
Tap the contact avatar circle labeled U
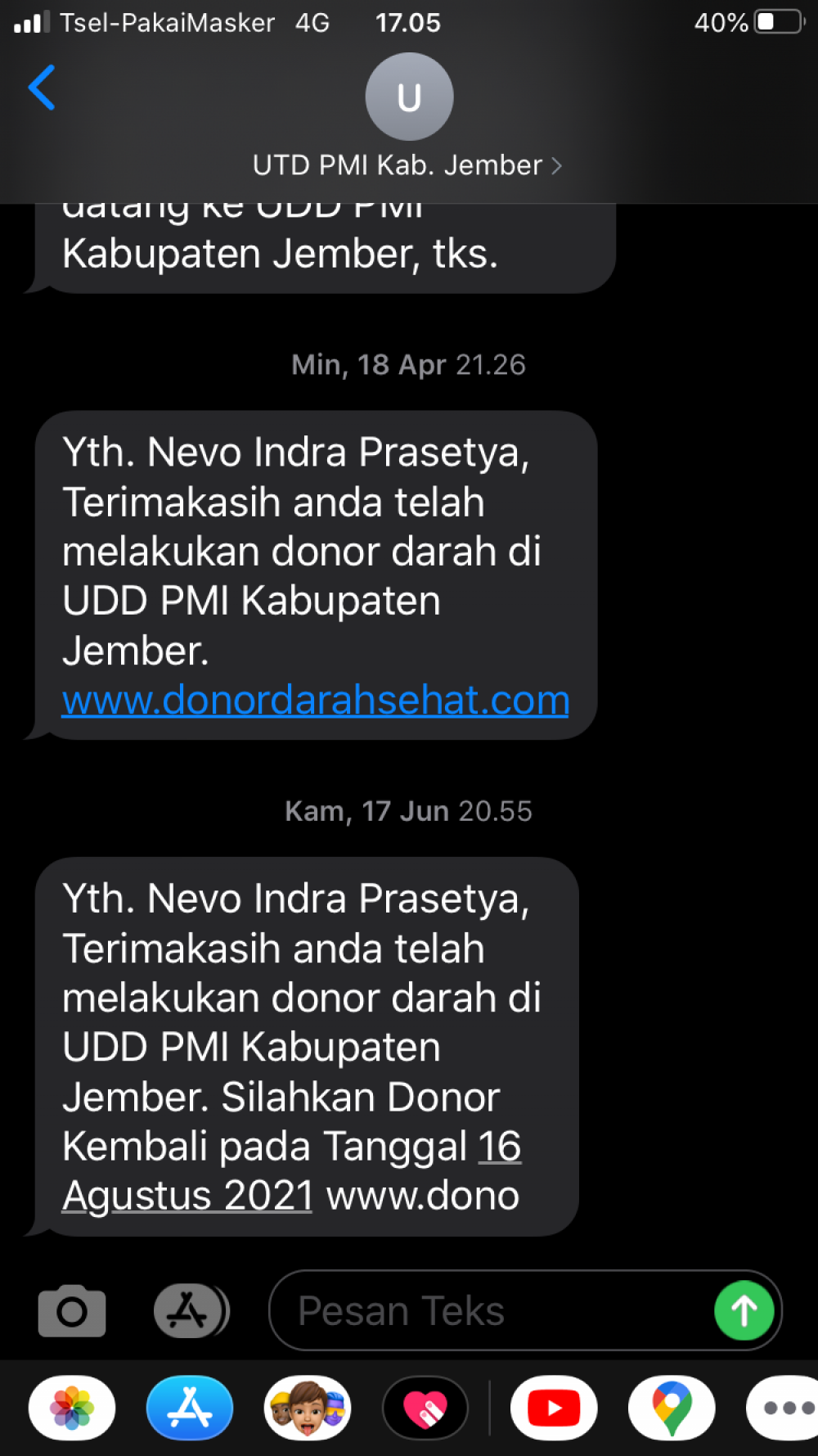coord(409,97)
